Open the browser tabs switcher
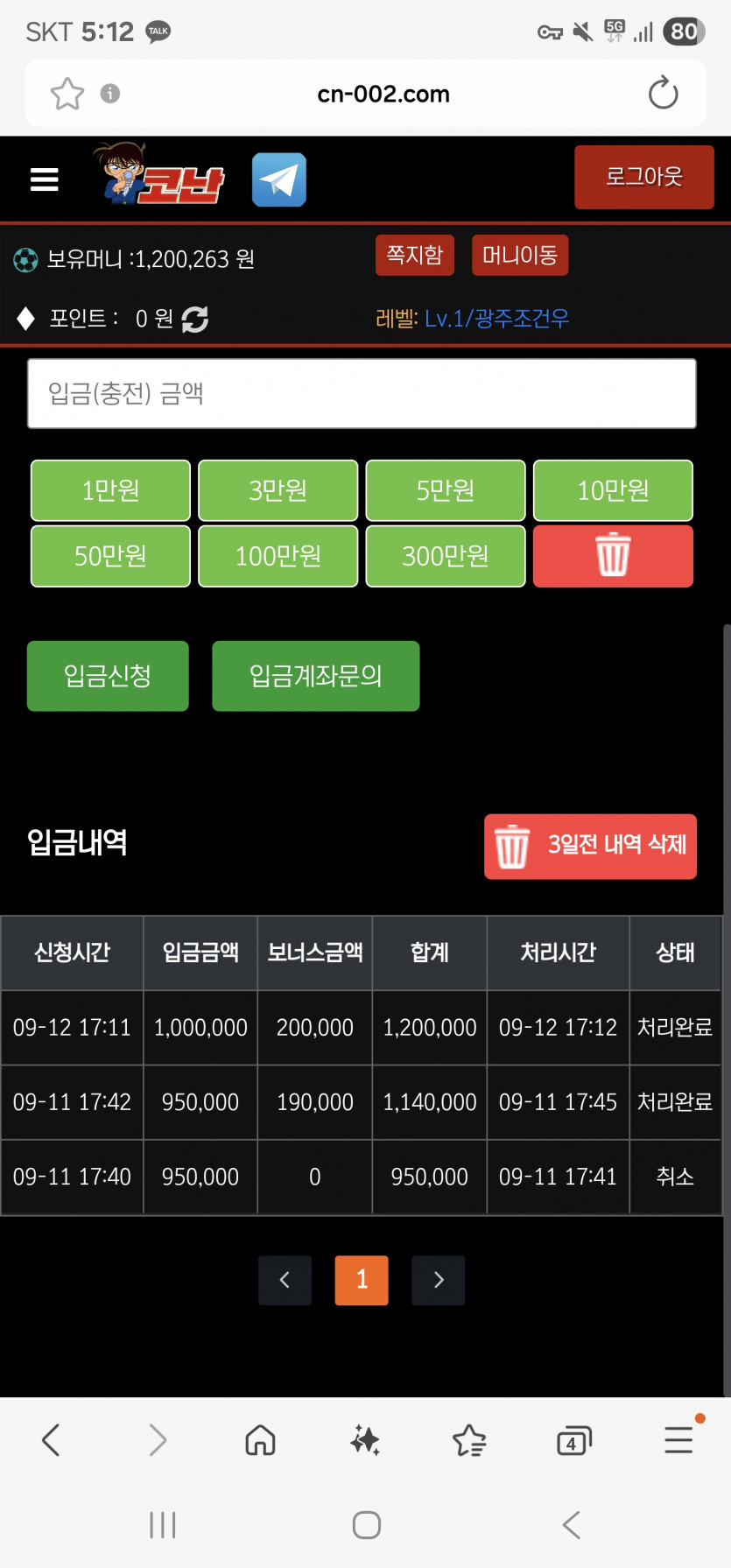The width and height of the screenshot is (731, 1568). click(x=574, y=1440)
